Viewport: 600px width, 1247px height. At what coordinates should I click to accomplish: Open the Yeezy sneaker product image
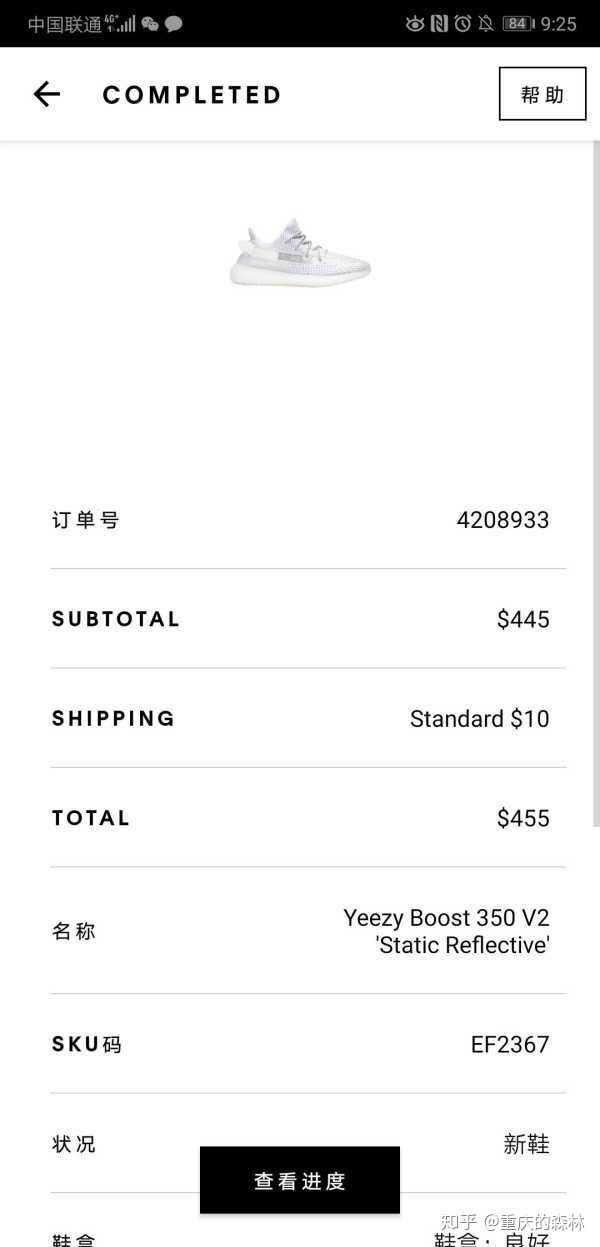[300, 253]
